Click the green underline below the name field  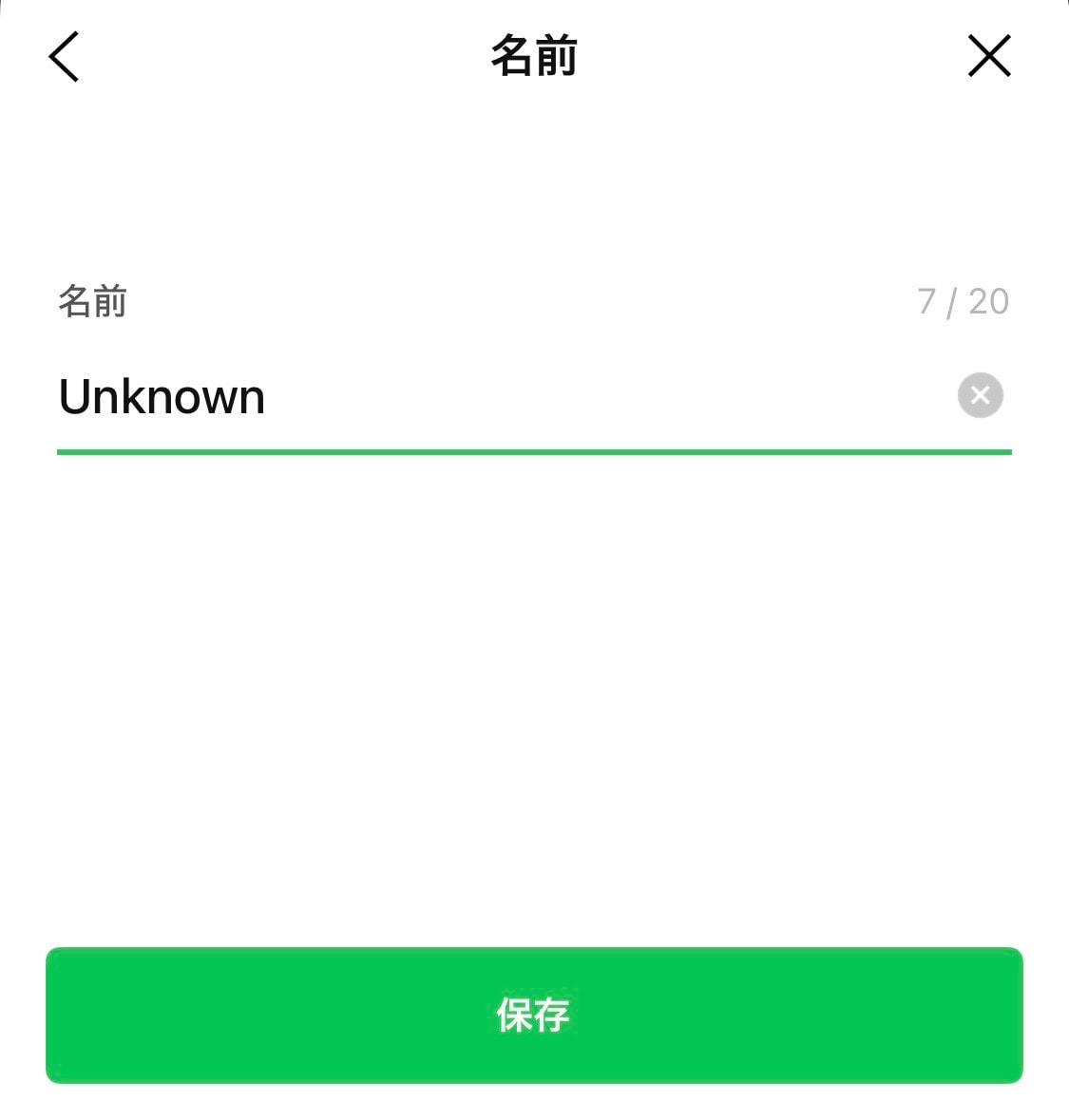click(534, 450)
